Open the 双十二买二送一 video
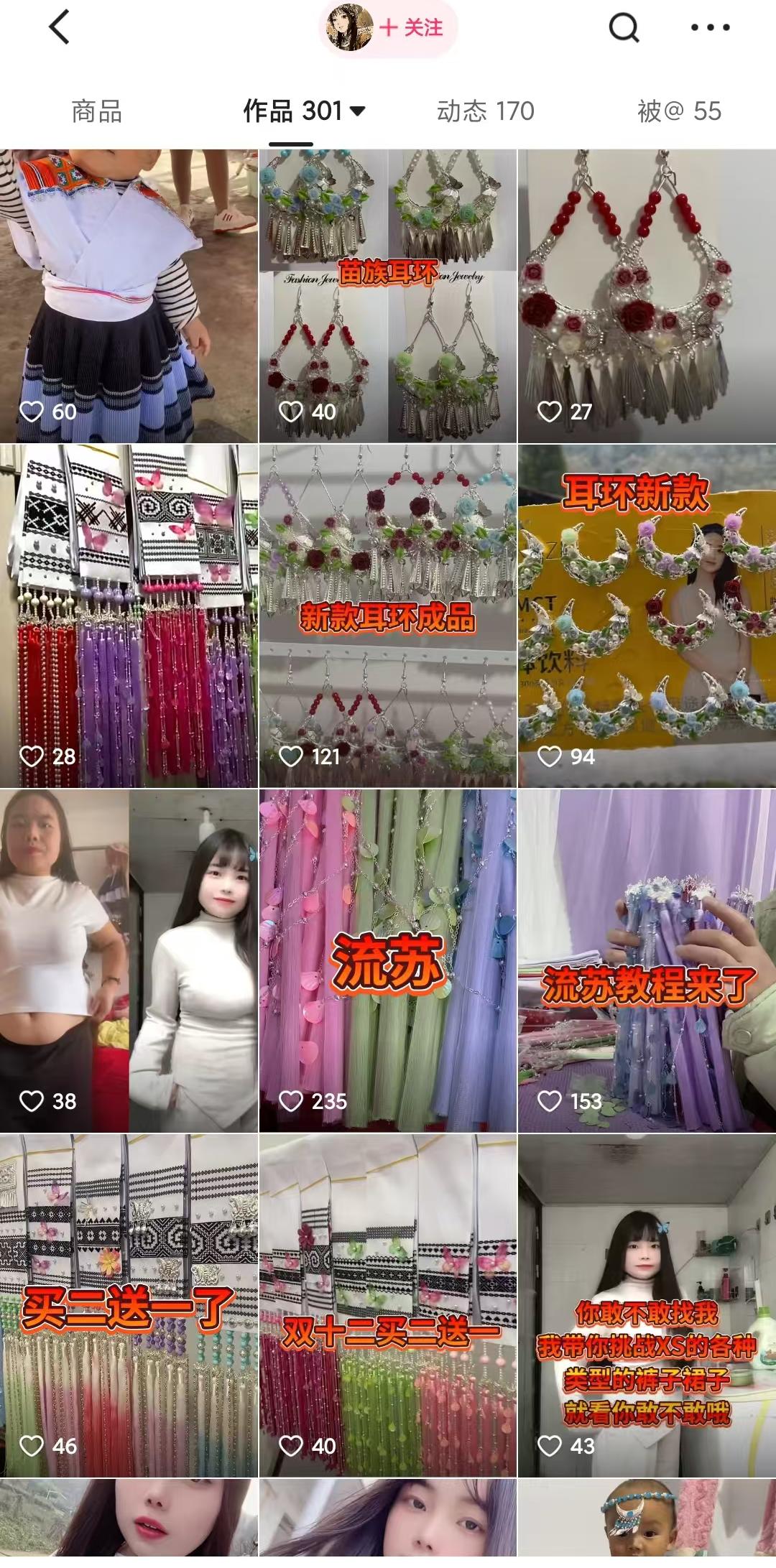The image size is (776, 1568). click(388, 1305)
